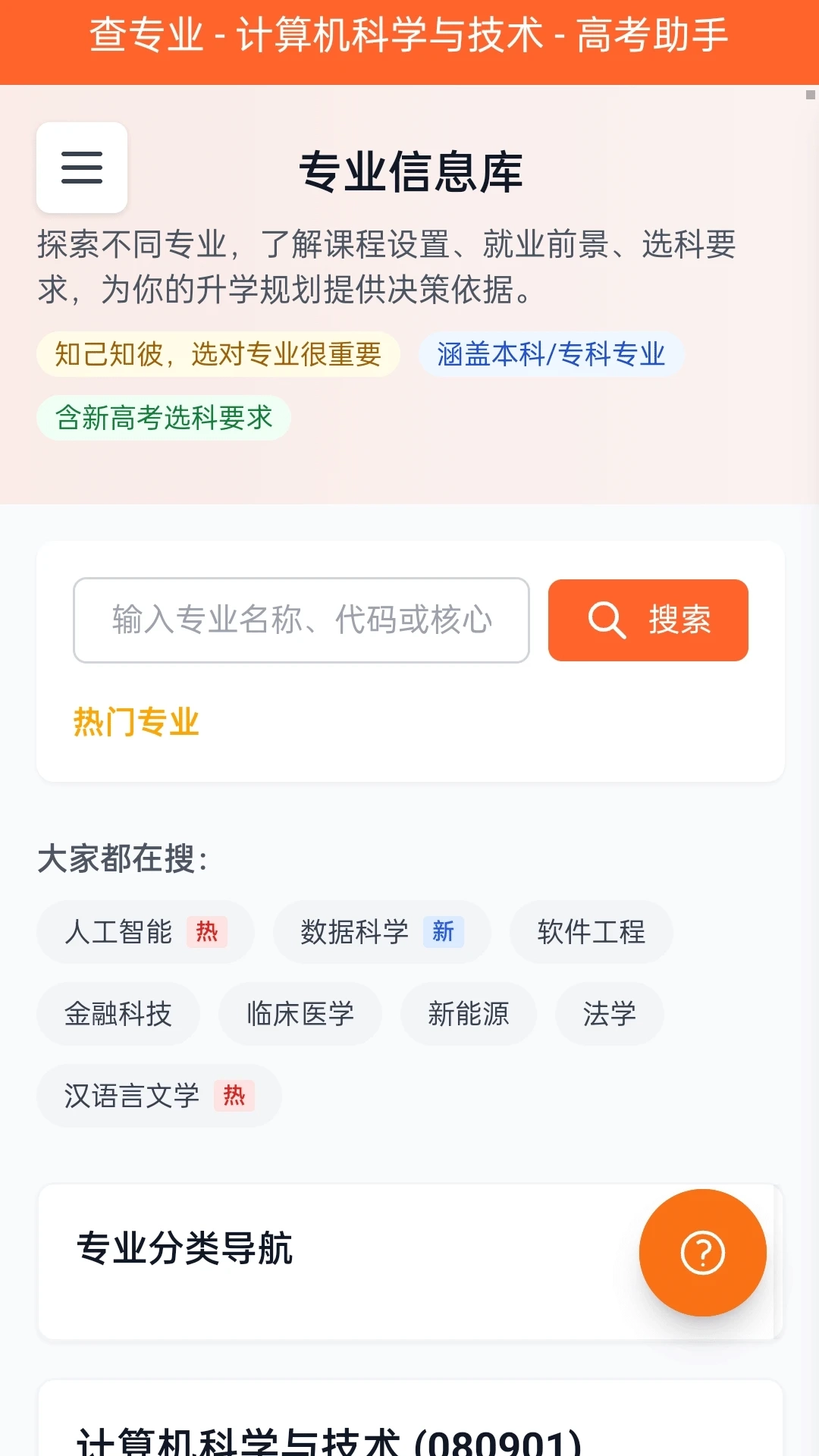This screenshot has width=819, height=1456.
Task: Click the 输入专业名称 search input field
Action: (x=301, y=620)
